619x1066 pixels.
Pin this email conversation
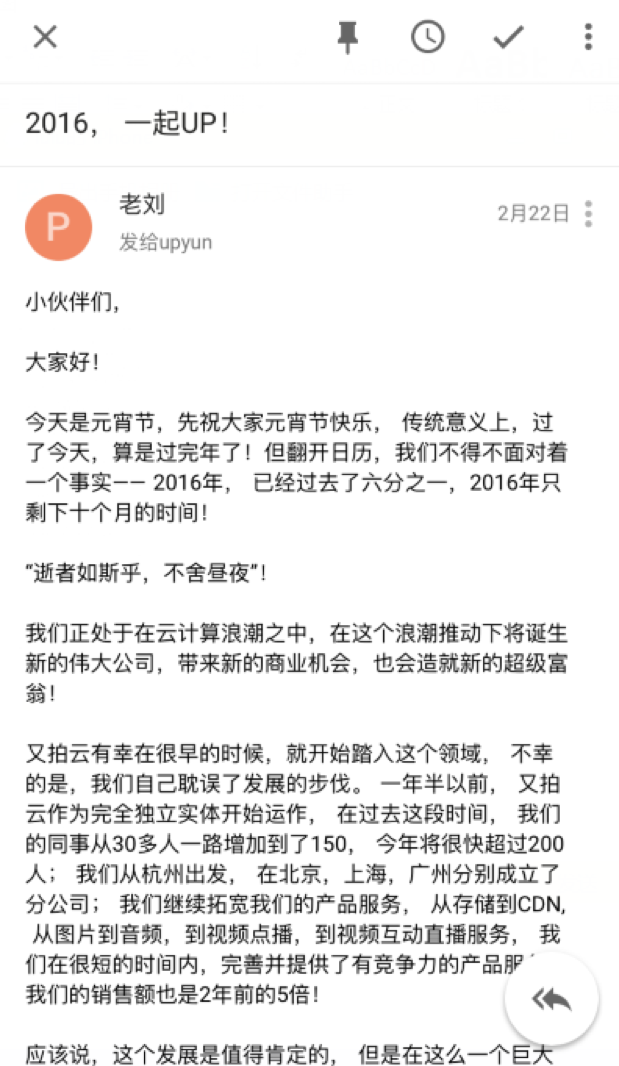(x=348, y=37)
